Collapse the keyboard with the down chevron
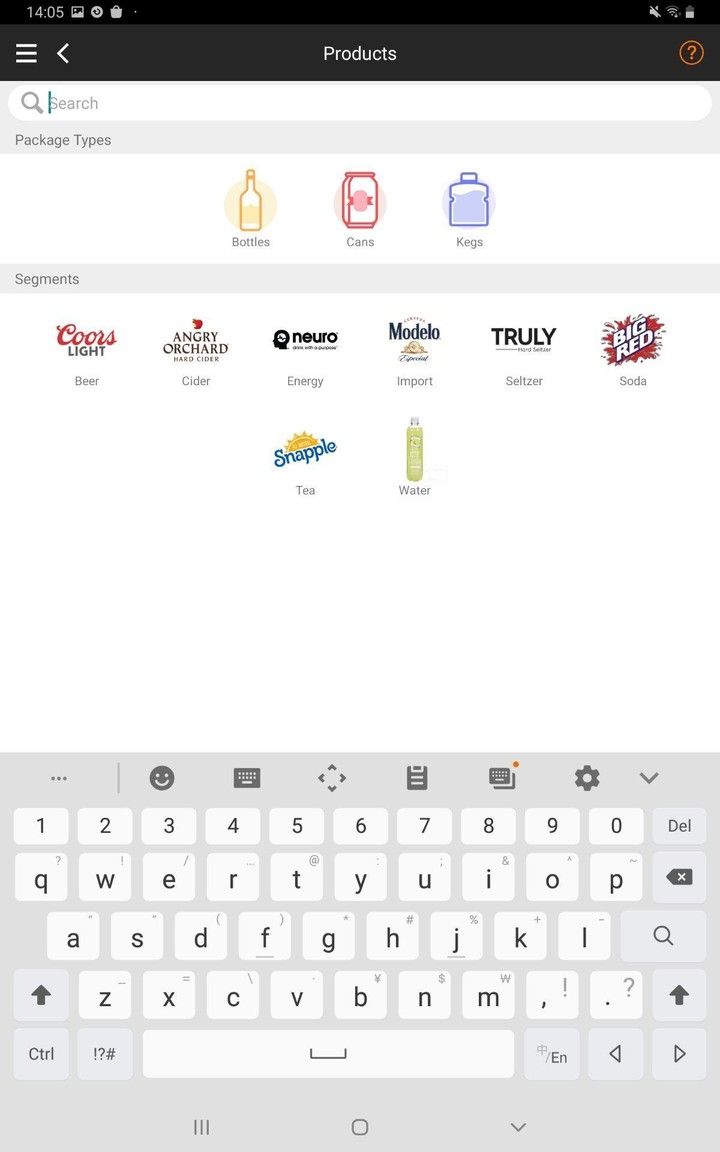 tap(648, 777)
